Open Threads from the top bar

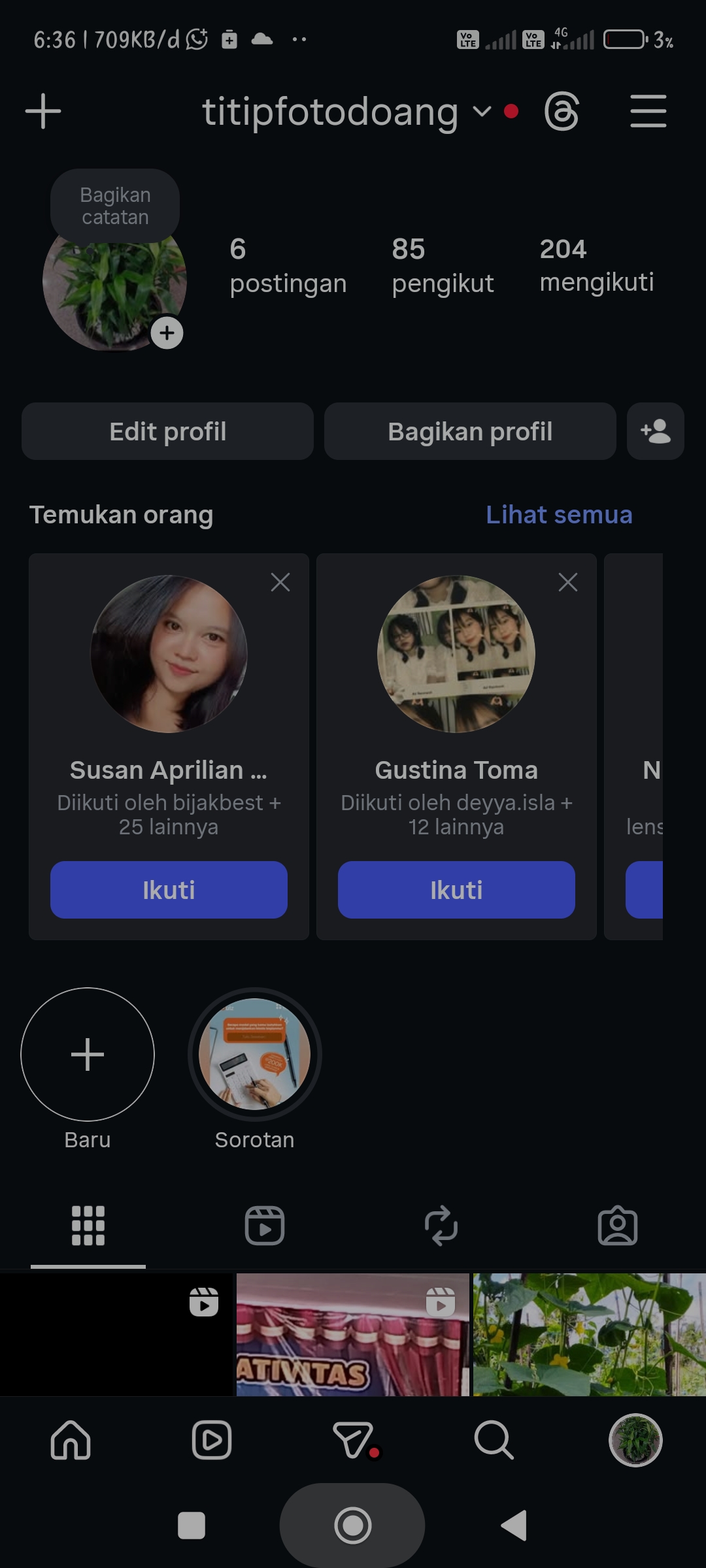(562, 112)
